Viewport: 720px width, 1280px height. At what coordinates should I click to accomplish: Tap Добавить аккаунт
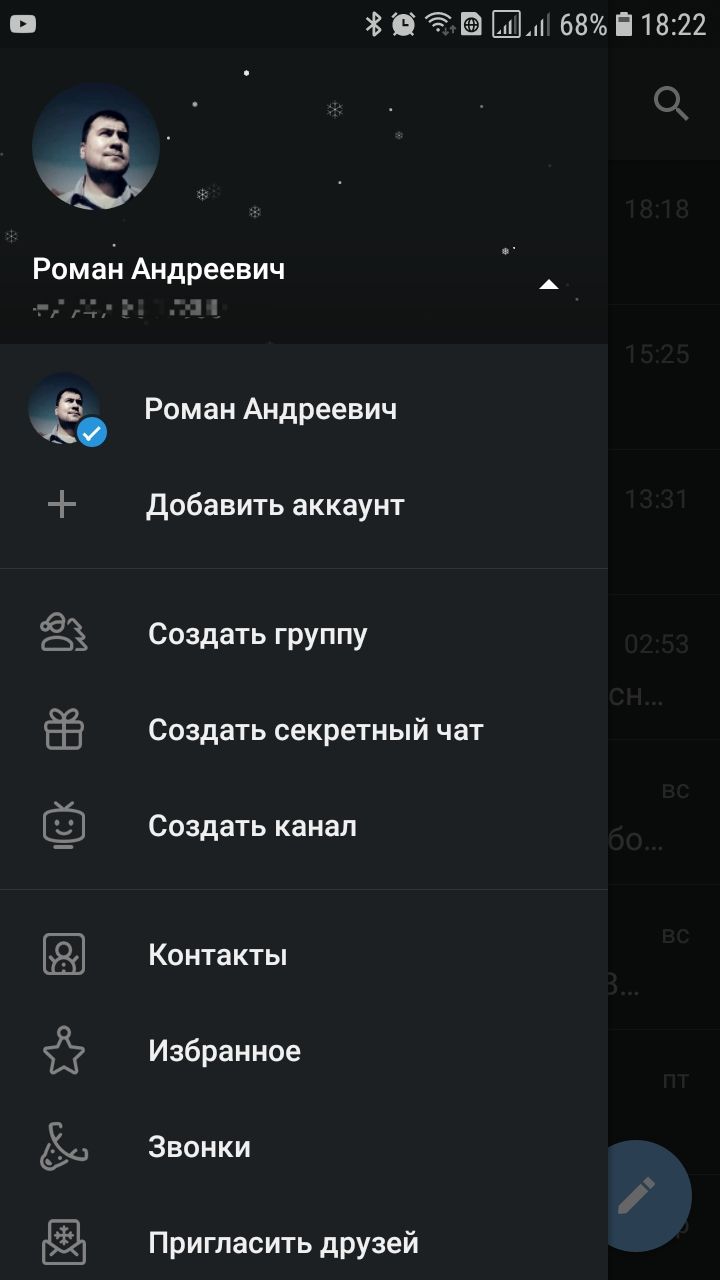[x=304, y=505]
